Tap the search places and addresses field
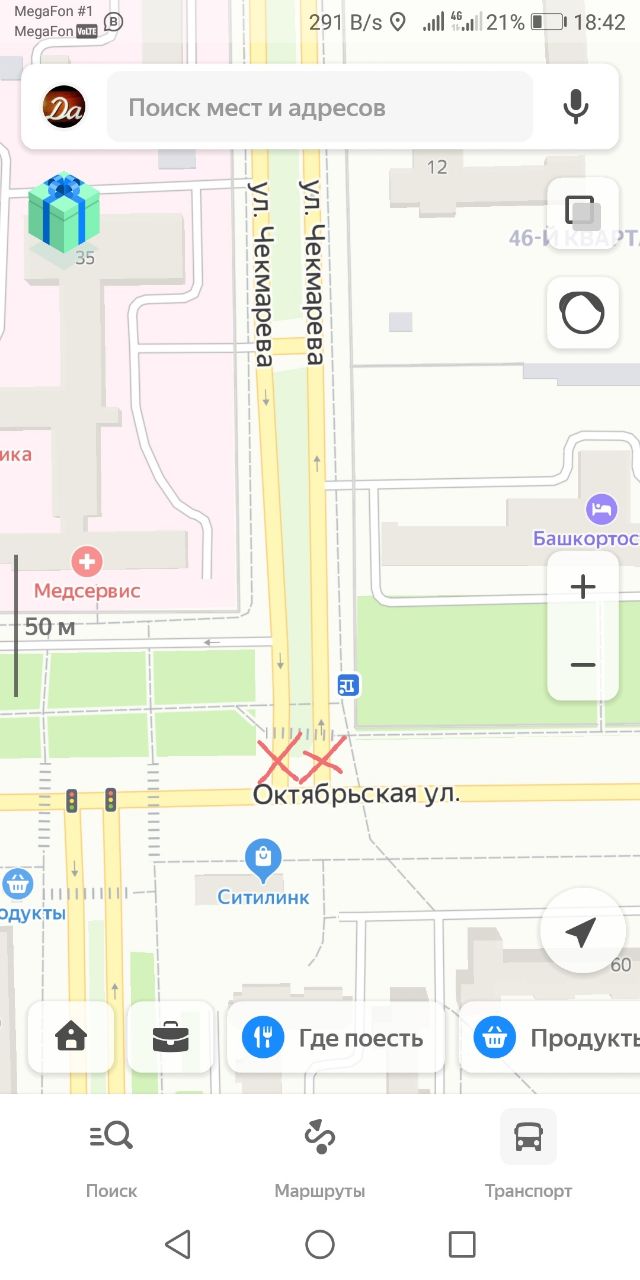 pos(320,107)
